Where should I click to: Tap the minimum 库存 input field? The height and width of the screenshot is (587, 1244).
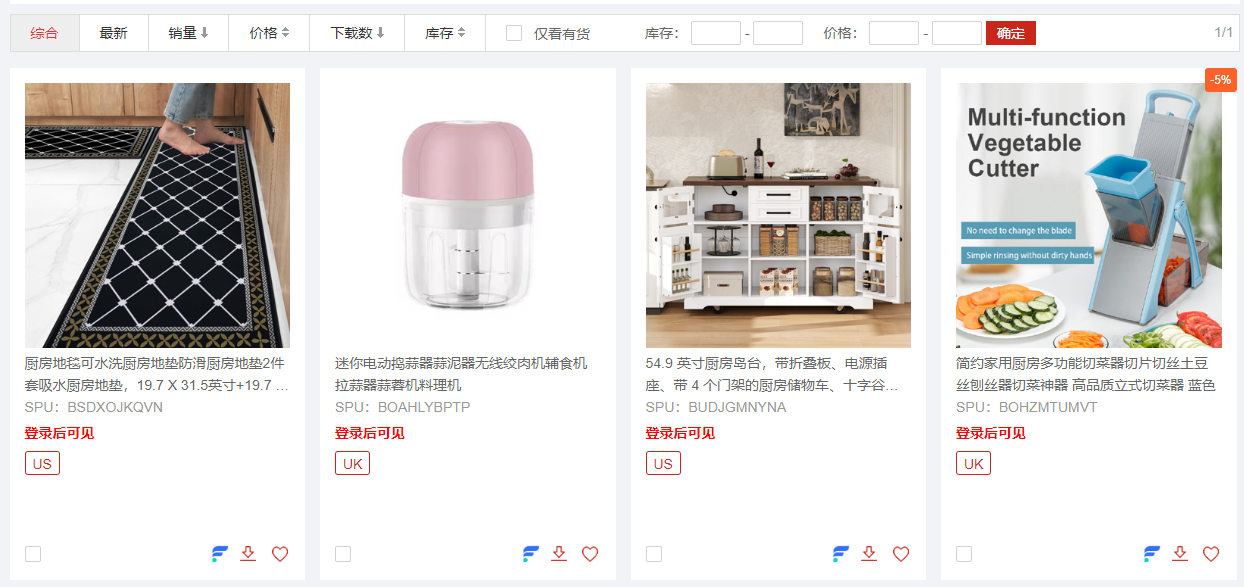click(x=715, y=33)
